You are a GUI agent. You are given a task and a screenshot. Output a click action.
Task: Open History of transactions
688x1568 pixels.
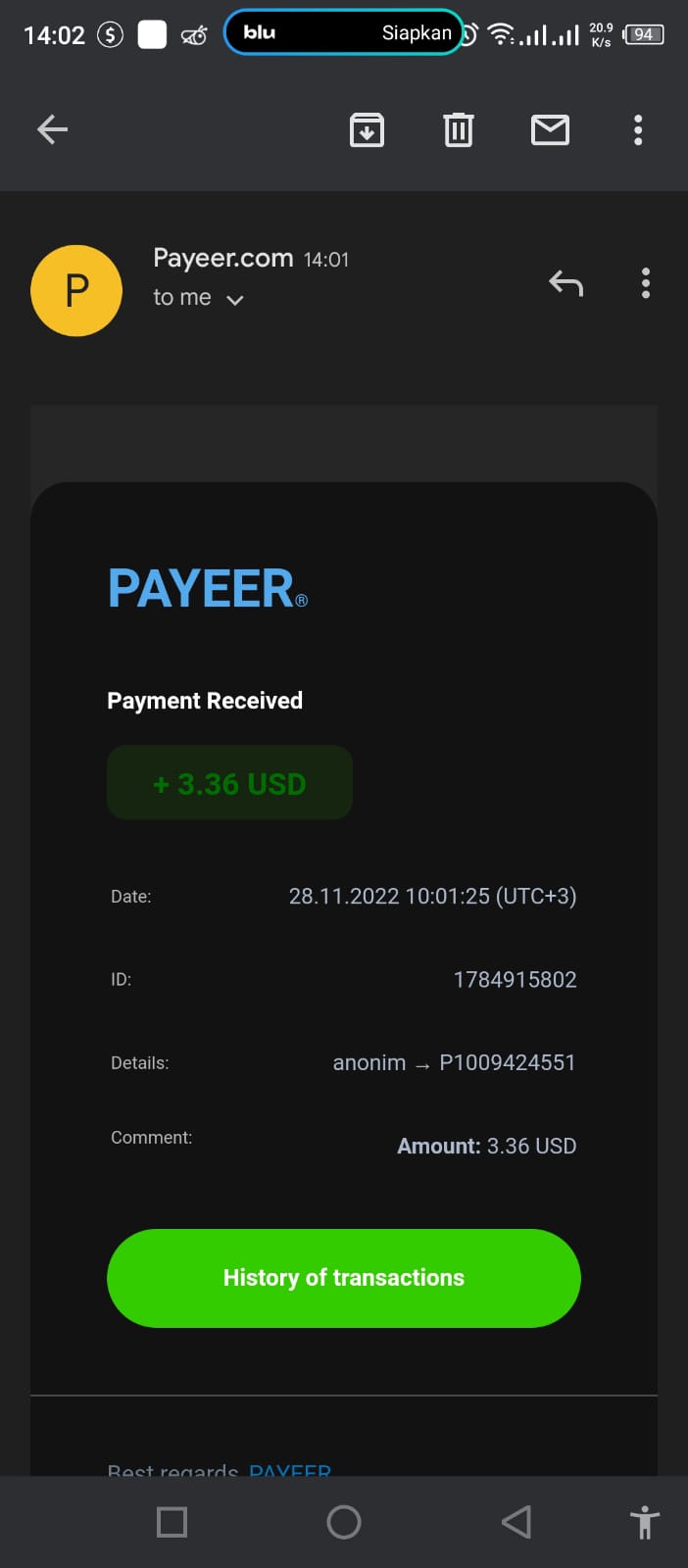(344, 1278)
